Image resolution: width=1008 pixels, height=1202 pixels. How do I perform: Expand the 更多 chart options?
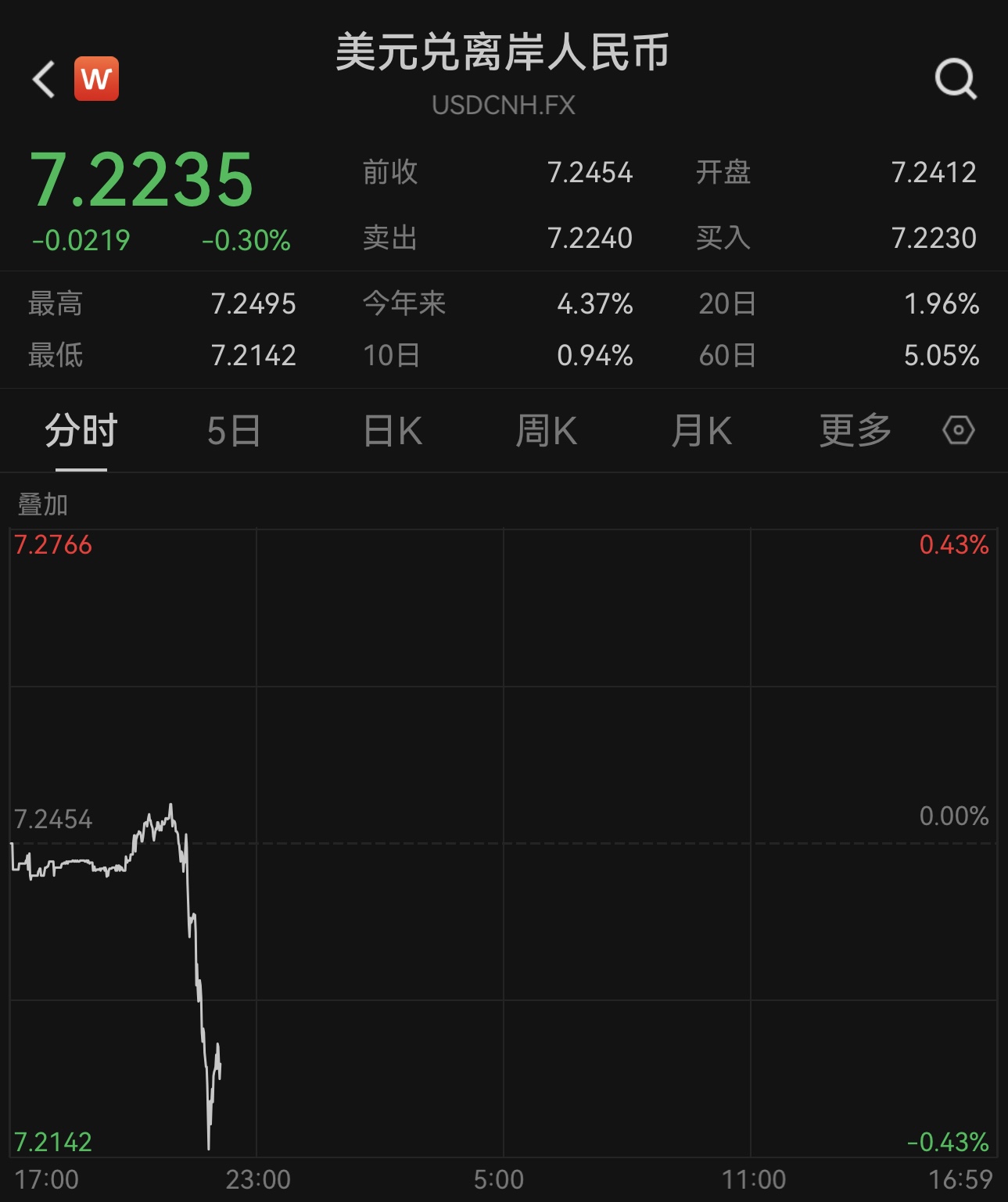pos(855,431)
